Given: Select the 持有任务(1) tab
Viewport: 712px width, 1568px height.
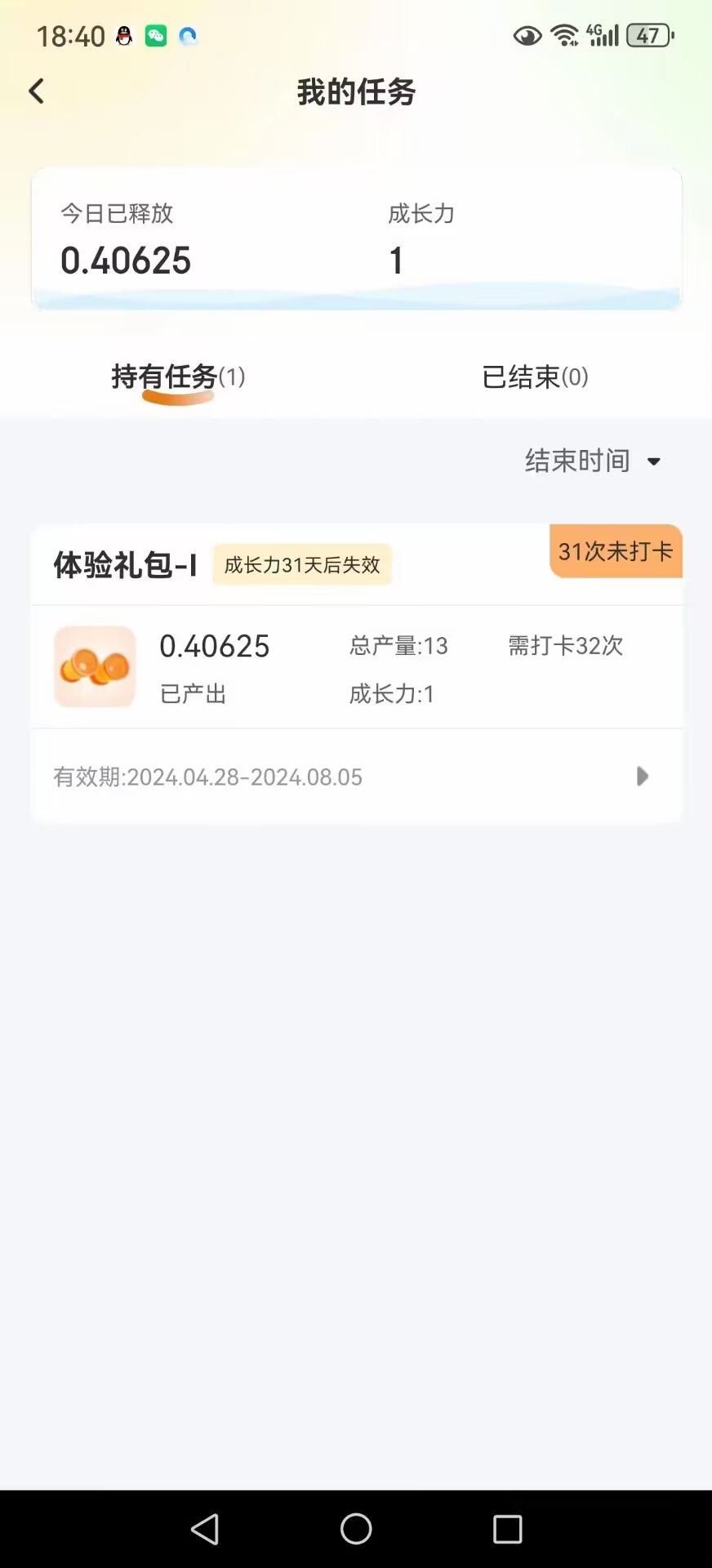Looking at the screenshot, I should click(177, 377).
